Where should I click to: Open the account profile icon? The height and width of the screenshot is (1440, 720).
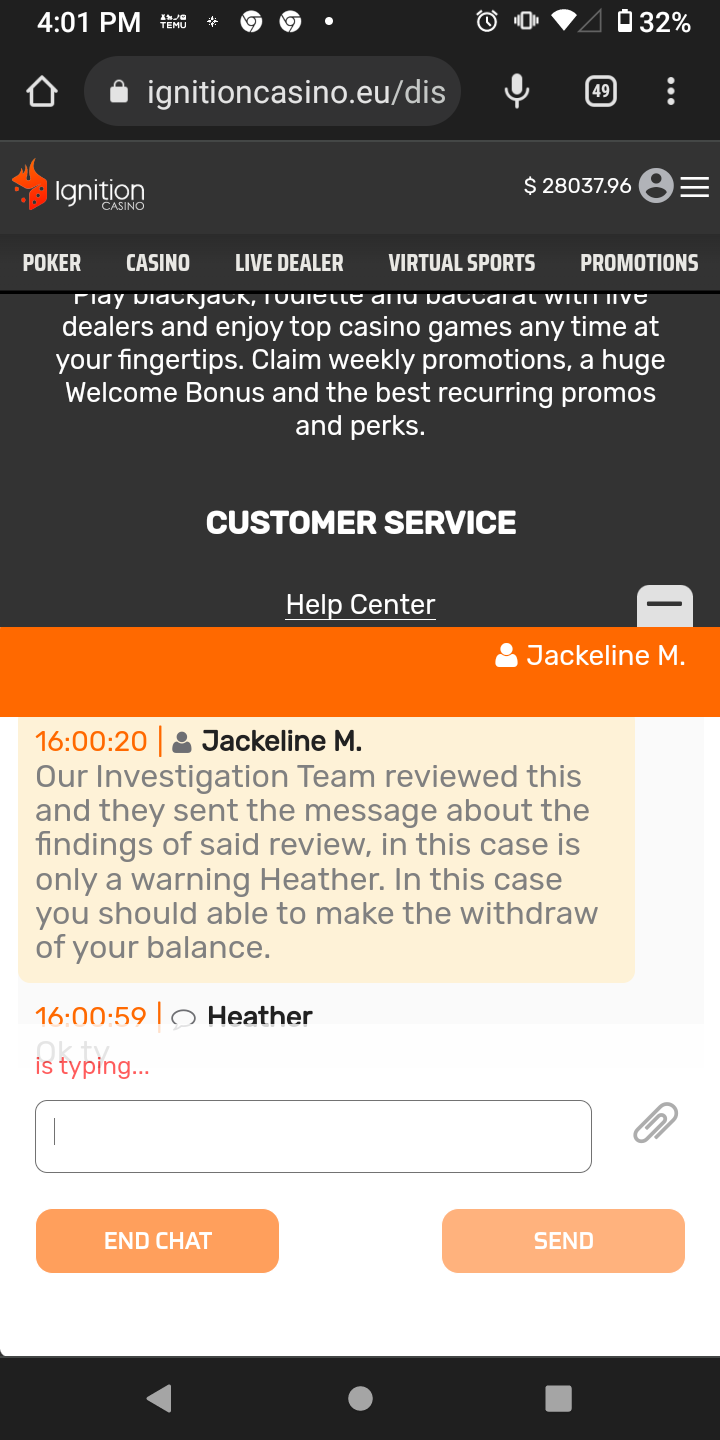pyautogui.click(x=655, y=186)
